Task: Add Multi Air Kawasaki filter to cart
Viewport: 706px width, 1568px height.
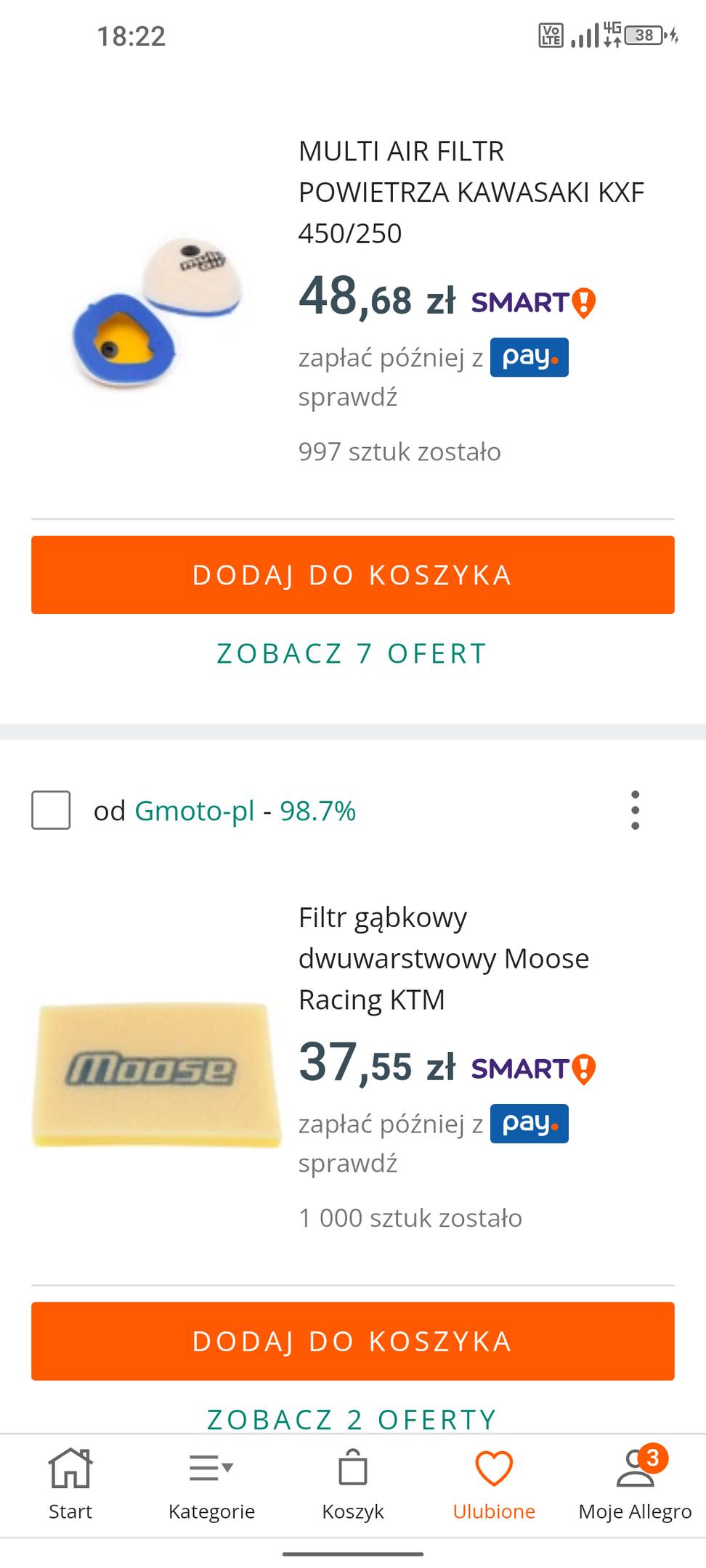Action: (x=352, y=574)
